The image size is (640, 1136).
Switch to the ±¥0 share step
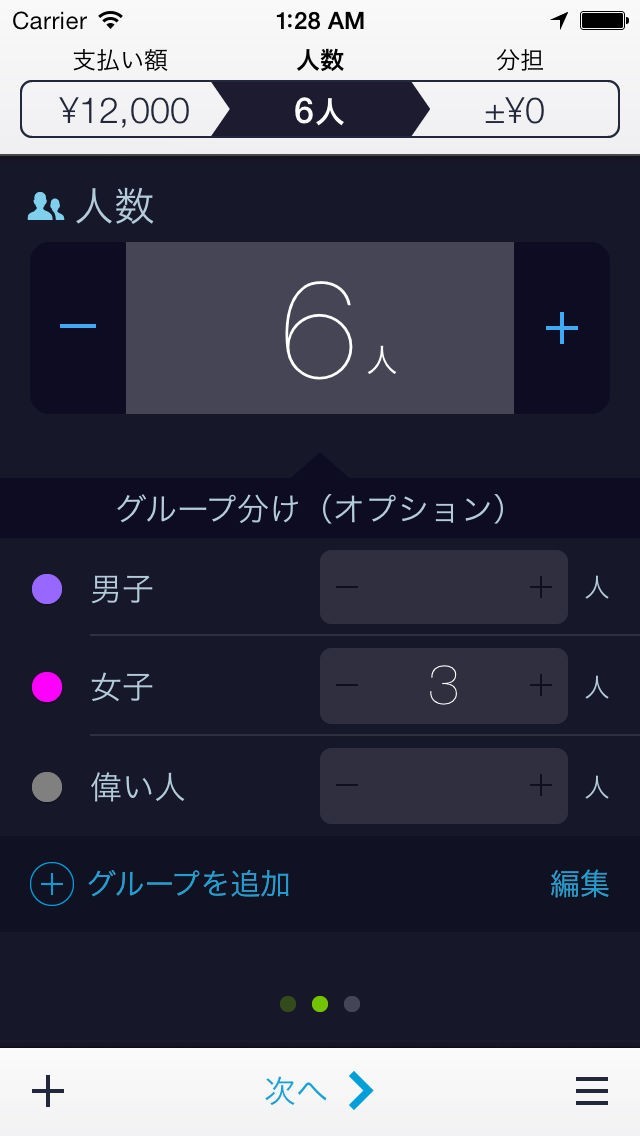pyautogui.click(x=515, y=110)
